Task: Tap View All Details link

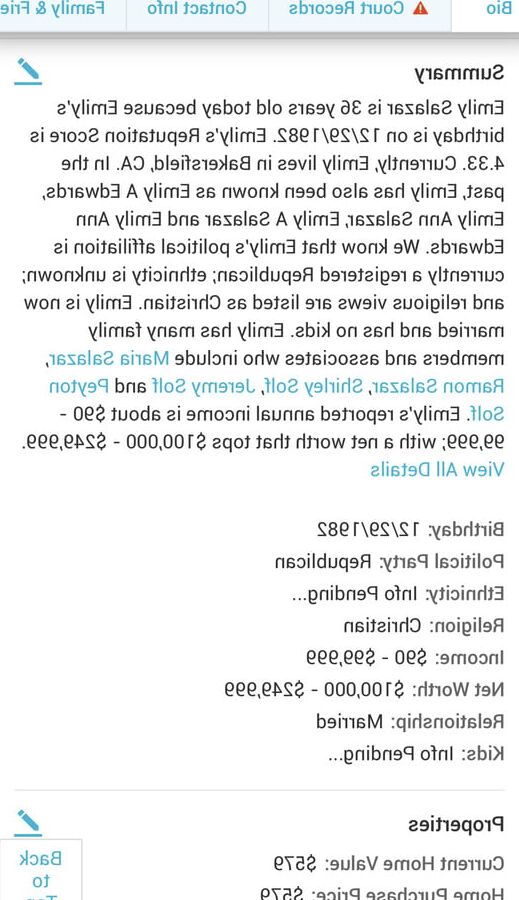Action: tap(437, 470)
